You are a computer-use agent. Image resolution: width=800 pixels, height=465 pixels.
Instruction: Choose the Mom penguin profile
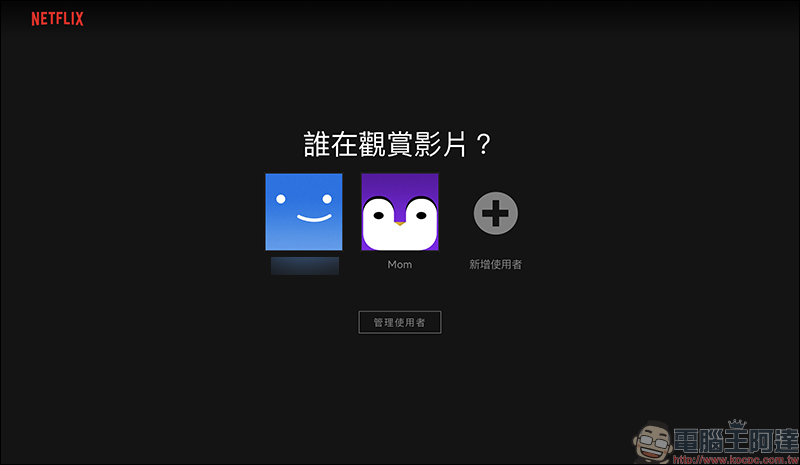399,212
